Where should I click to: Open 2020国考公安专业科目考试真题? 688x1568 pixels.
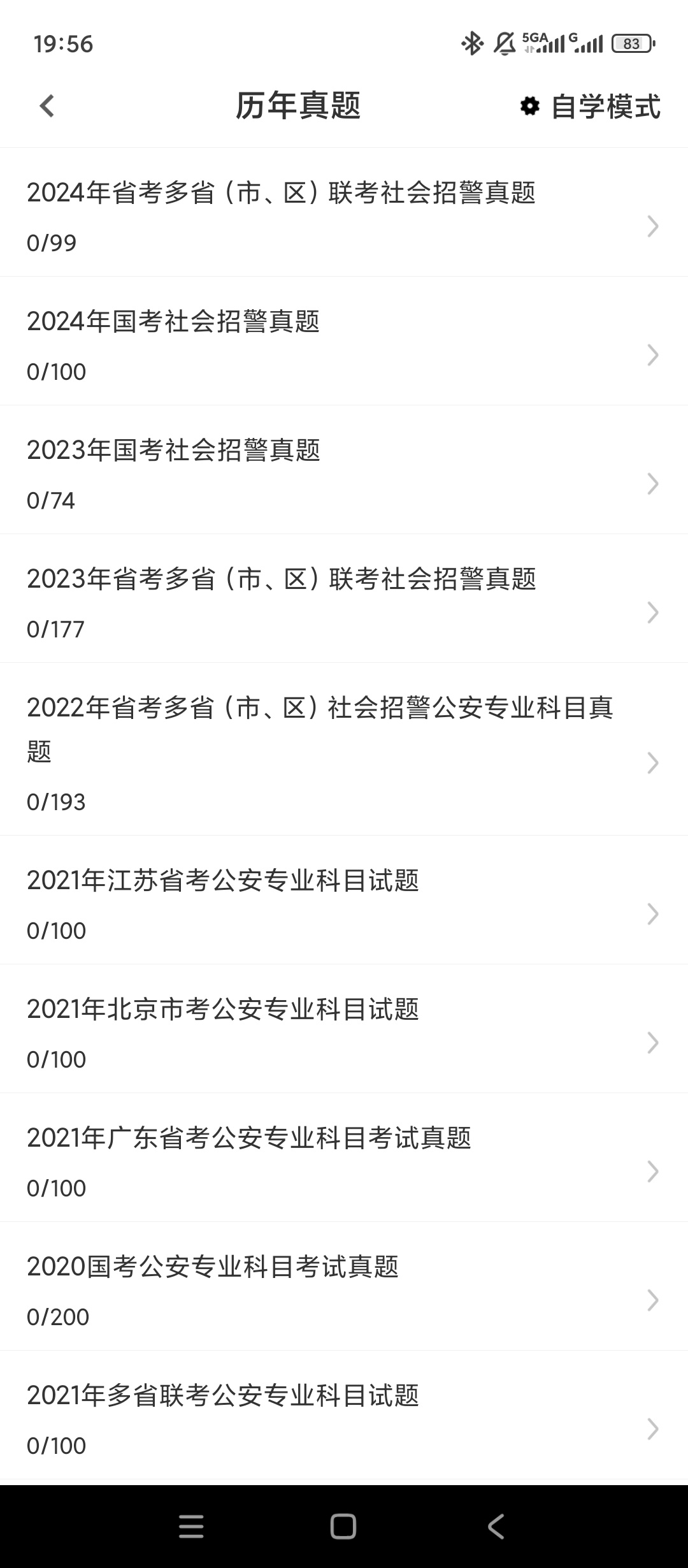[x=344, y=1287]
